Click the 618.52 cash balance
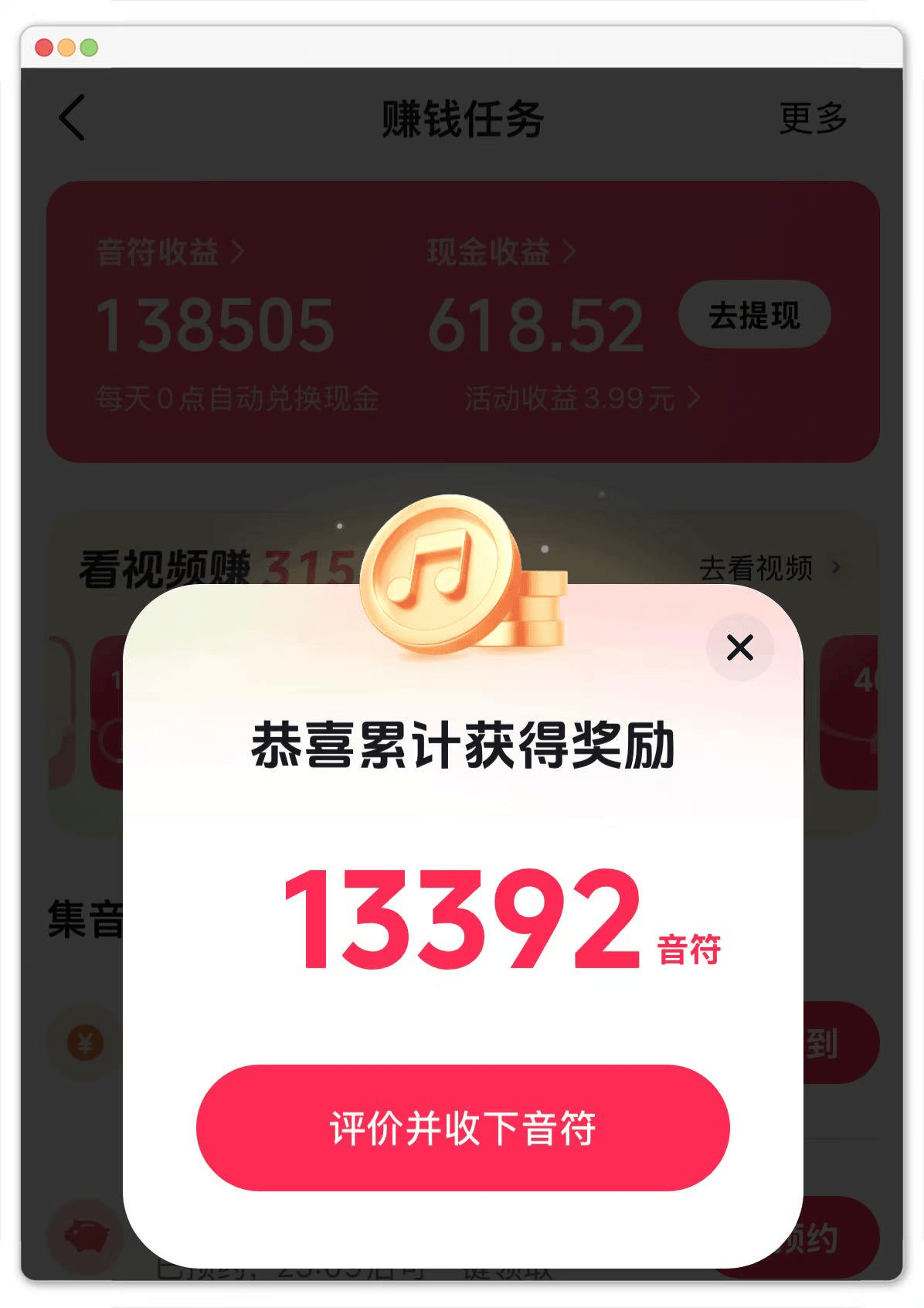 point(537,324)
